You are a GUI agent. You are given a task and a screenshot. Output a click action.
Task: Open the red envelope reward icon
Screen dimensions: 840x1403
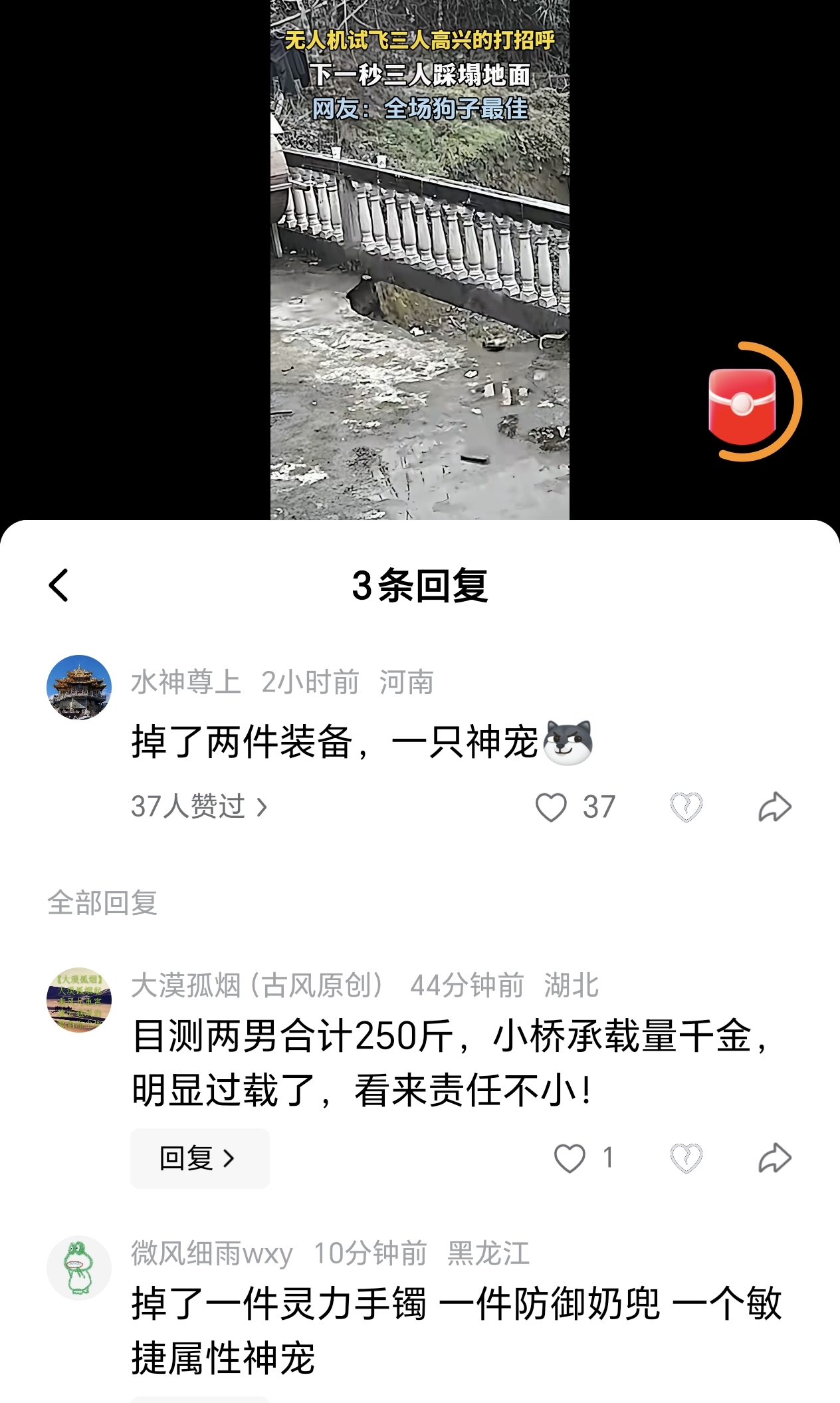[743, 406]
